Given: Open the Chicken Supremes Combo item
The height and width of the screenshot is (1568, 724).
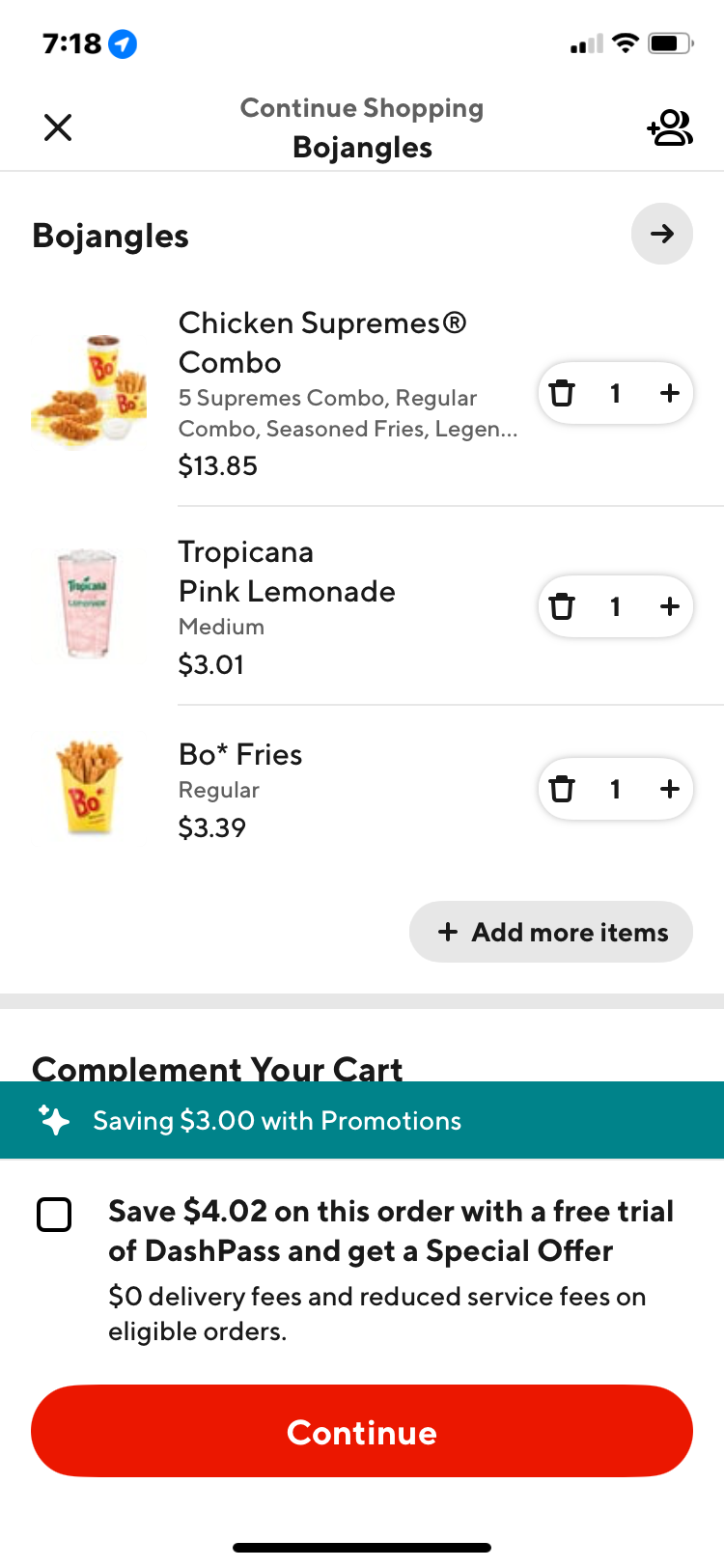Looking at the screenshot, I should point(321,343).
